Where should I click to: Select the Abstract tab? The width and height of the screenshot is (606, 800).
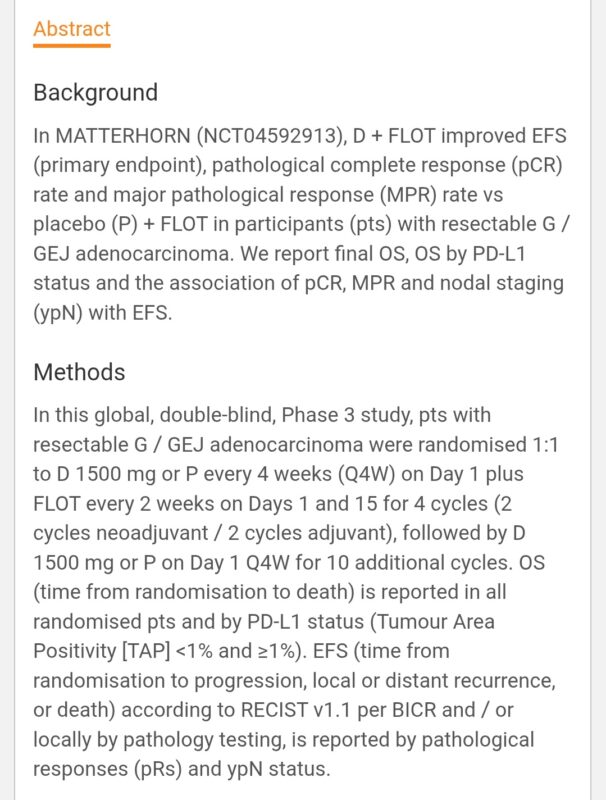pos(72,29)
